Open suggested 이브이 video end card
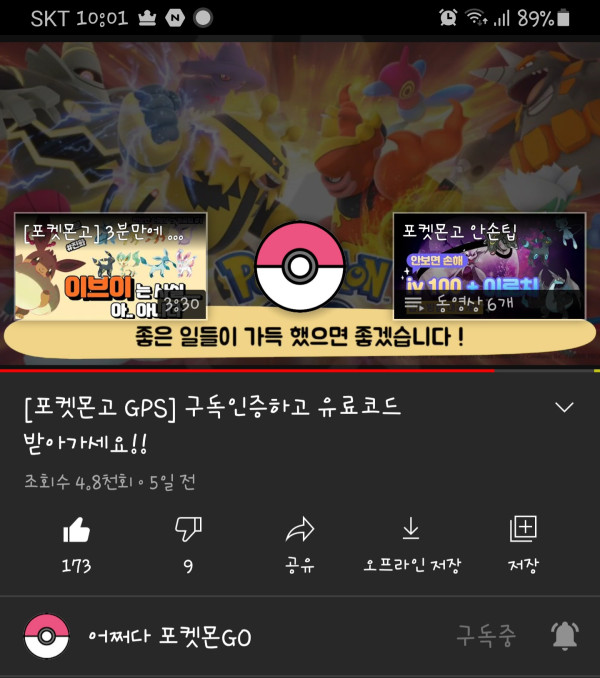The width and height of the screenshot is (600, 678). [110, 266]
